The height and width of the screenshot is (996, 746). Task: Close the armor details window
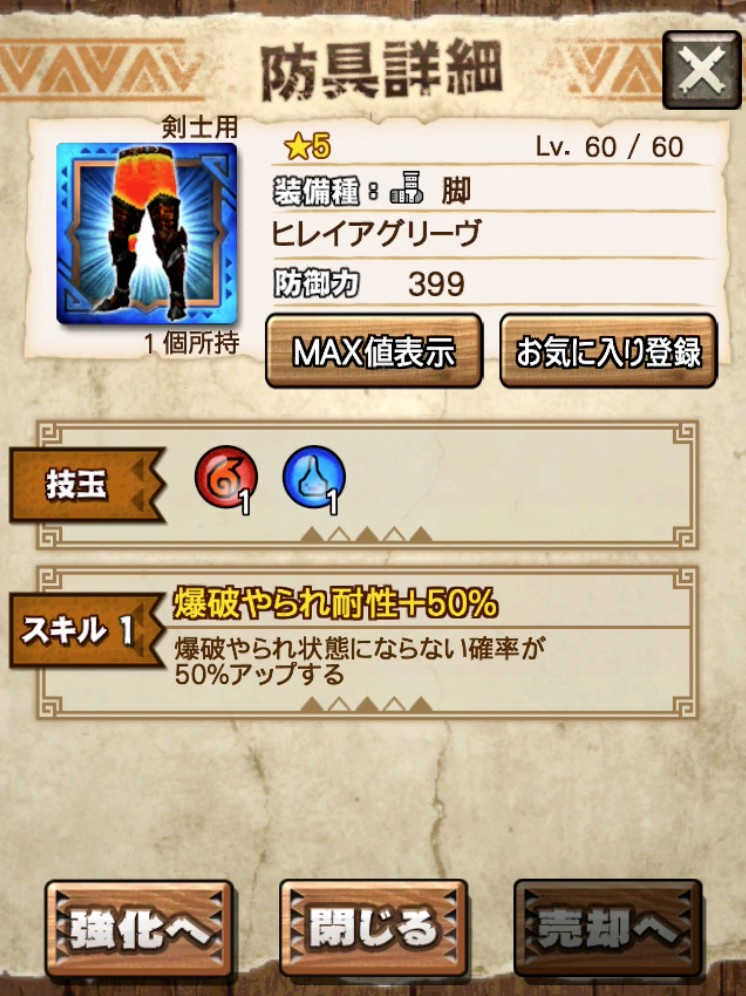pyautogui.click(x=701, y=70)
